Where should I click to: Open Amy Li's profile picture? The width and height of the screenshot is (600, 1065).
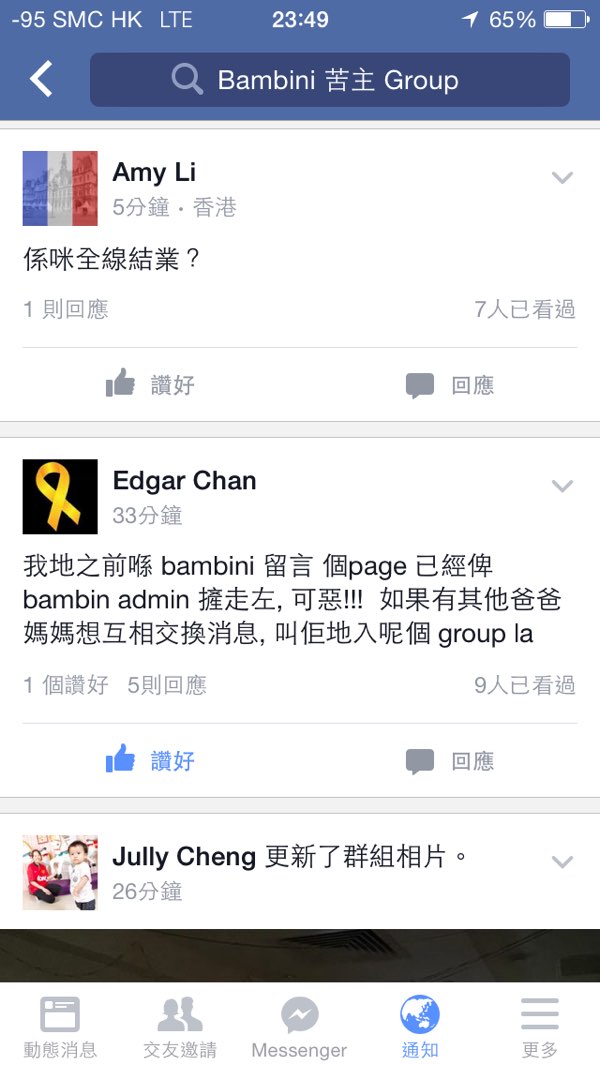60,188
